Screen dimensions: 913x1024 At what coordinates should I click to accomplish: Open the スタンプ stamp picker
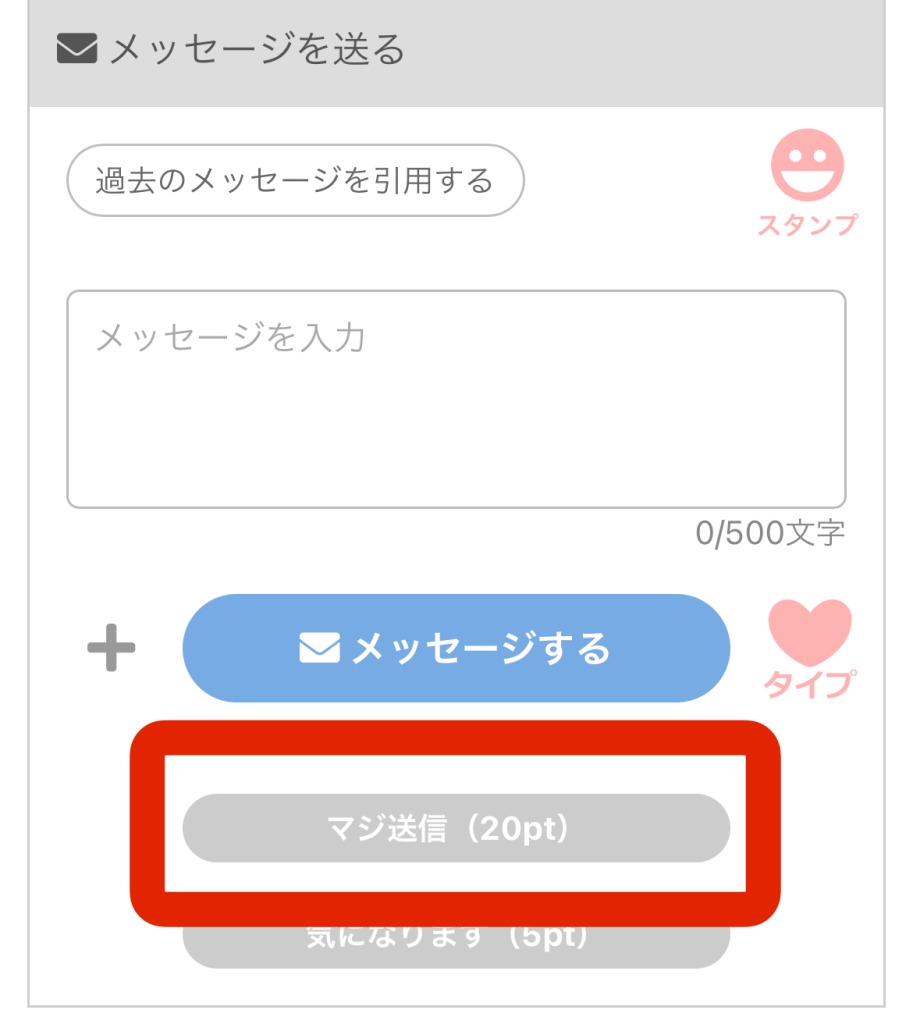pyautogui.click(x=807, y=182)
